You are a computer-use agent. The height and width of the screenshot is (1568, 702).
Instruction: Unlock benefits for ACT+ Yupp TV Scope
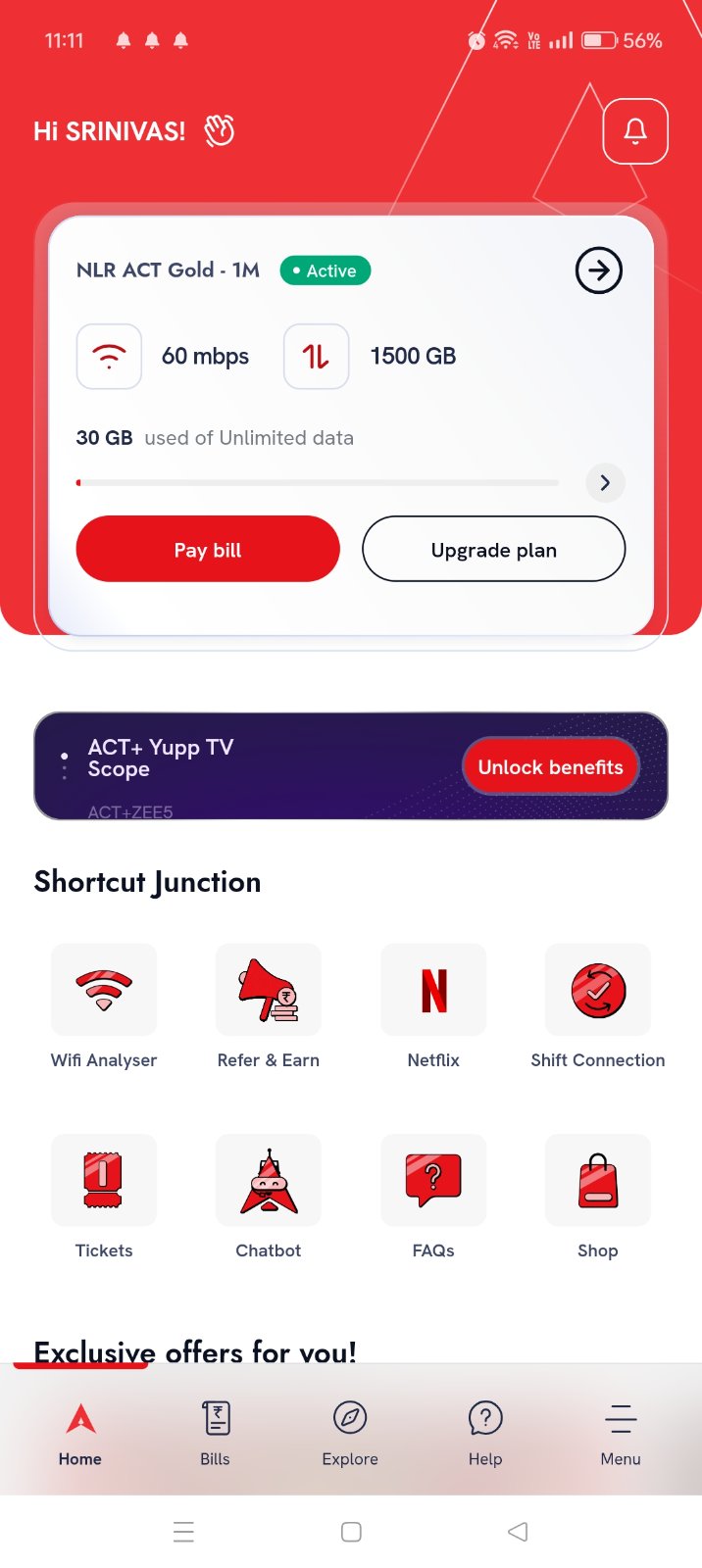[x=550, y=767]
